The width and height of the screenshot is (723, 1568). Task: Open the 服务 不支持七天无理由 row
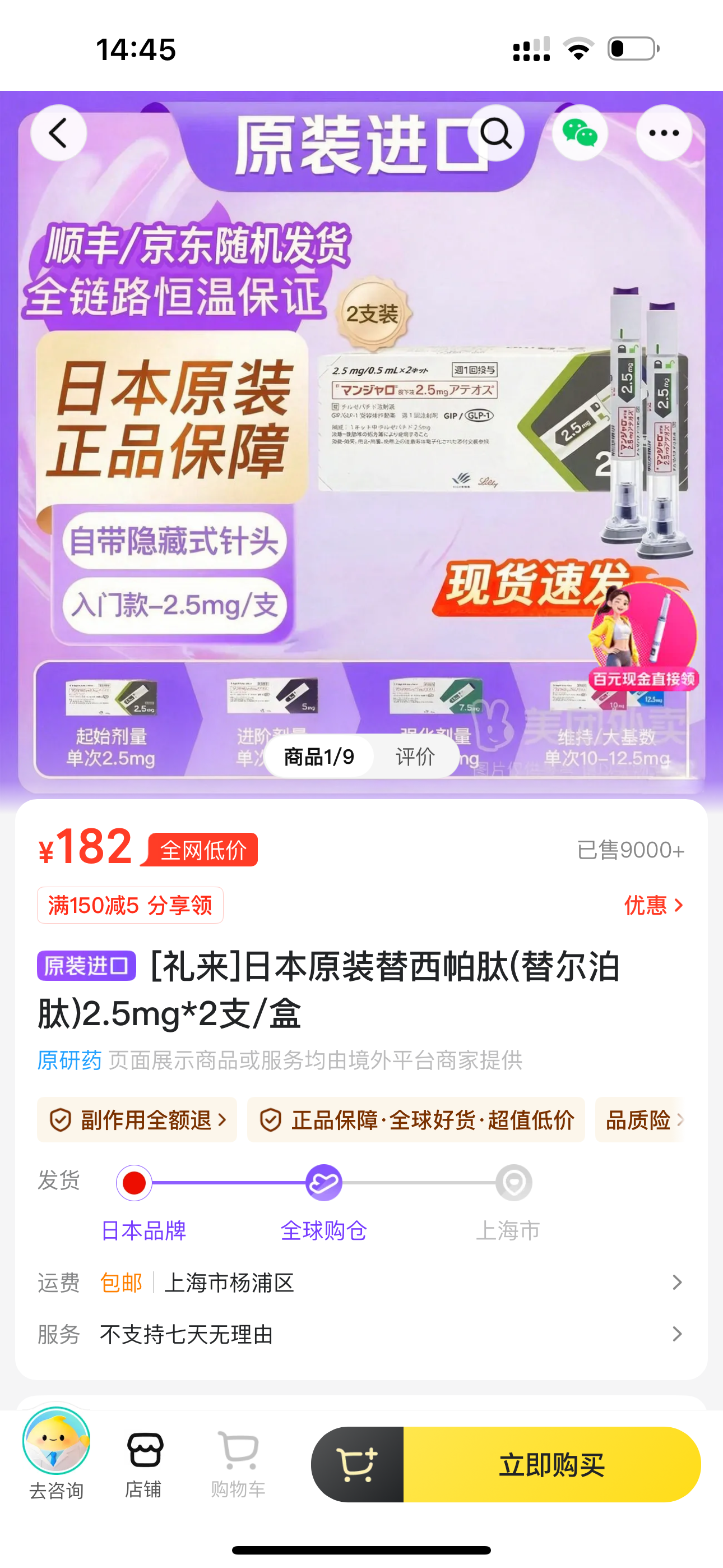(x=361, y=1334)
